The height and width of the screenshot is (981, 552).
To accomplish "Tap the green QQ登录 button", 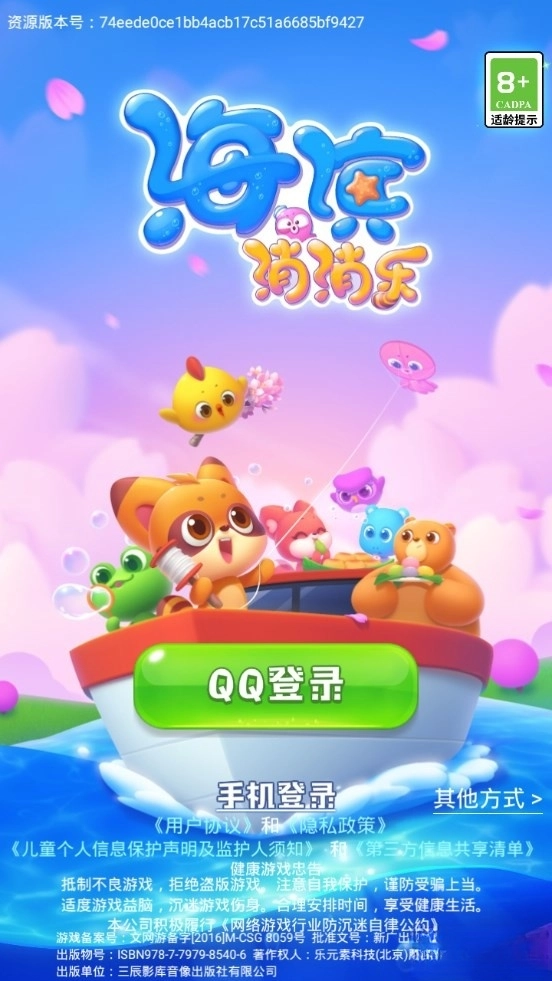I will 276,687.
